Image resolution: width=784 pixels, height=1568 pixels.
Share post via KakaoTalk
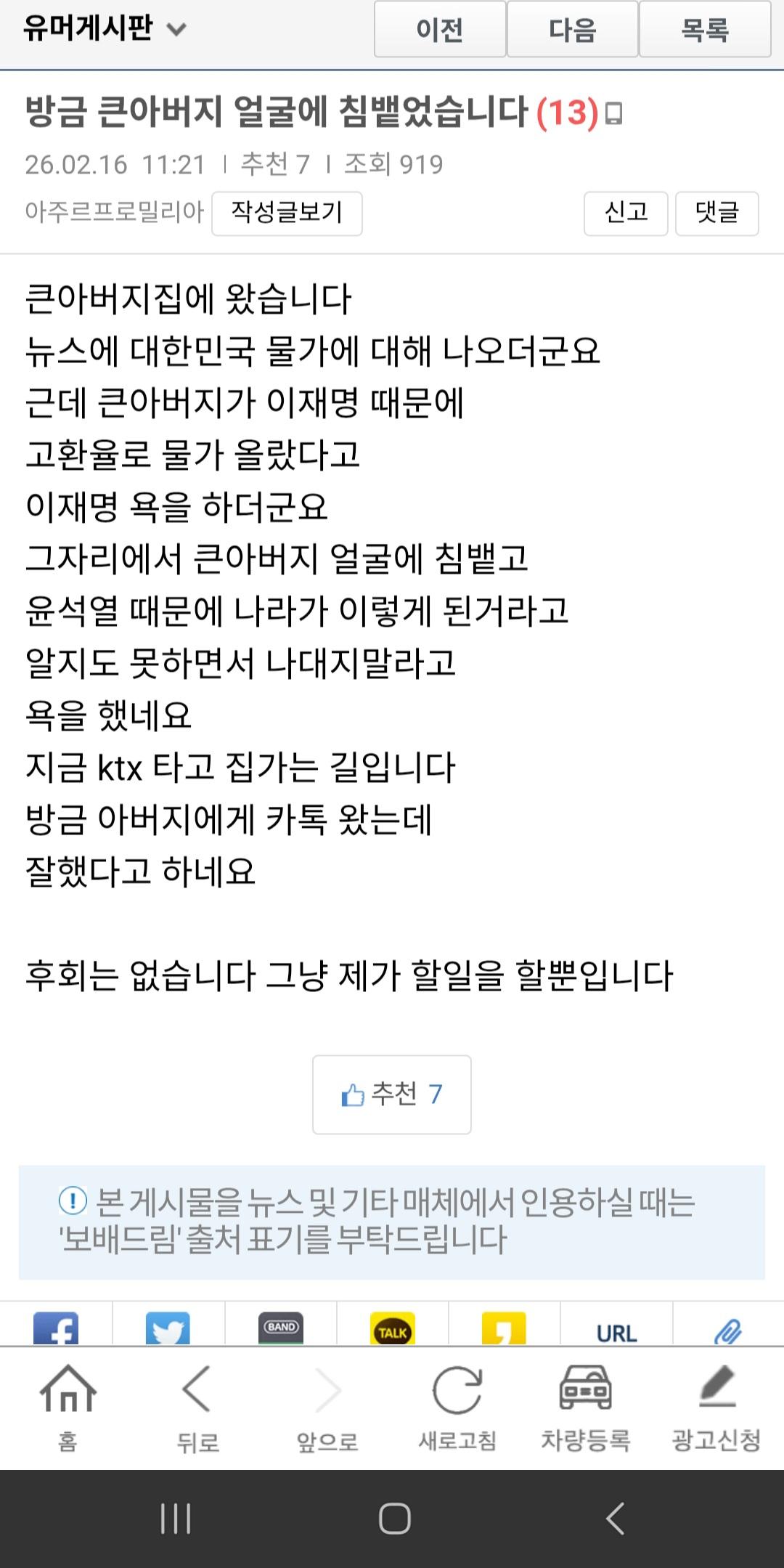click(393, 1329)
